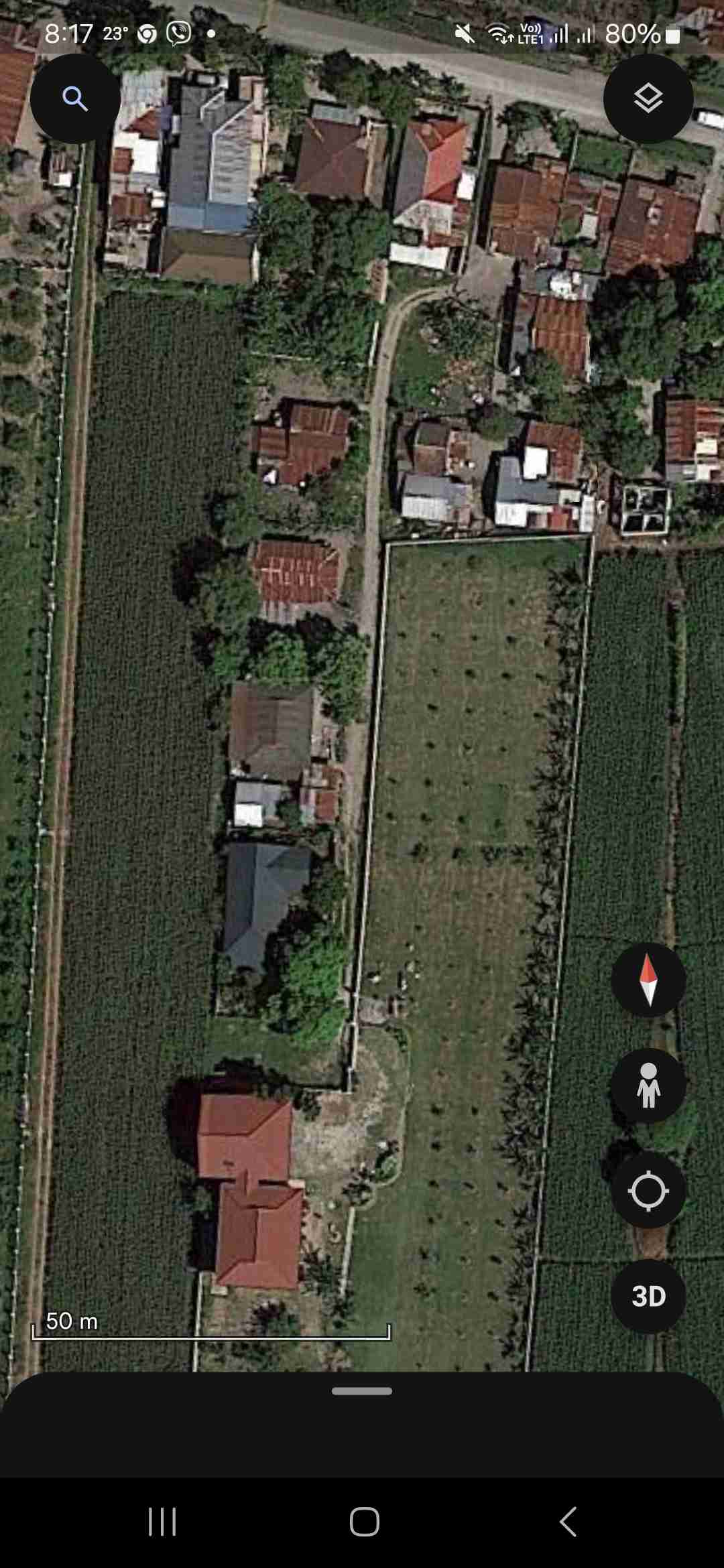Center map on my current location
Viewport: 724px width, 1568px height.
648,1191
